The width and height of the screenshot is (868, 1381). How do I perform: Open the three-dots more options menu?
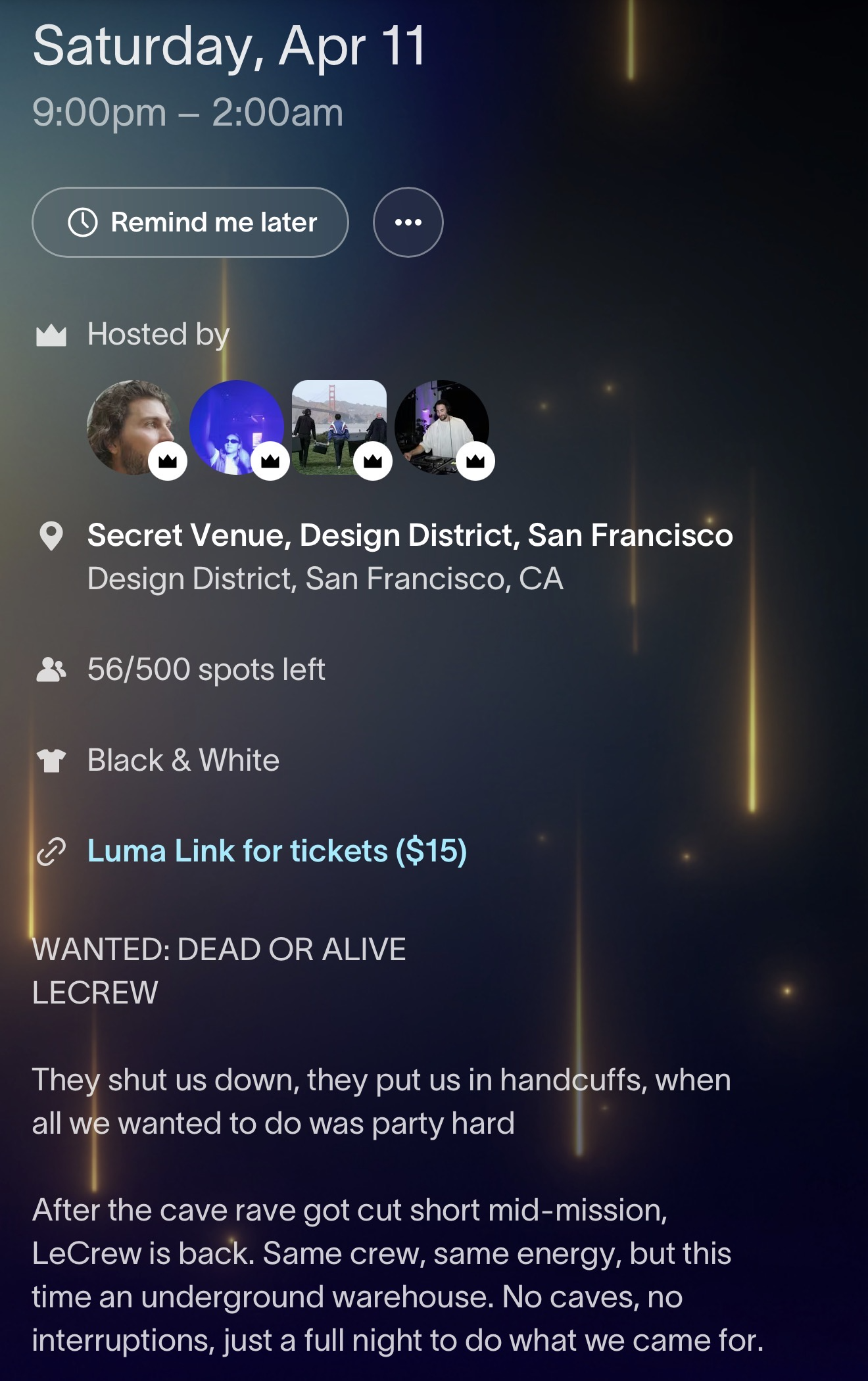pyautogui.click(x=408, y=222)
